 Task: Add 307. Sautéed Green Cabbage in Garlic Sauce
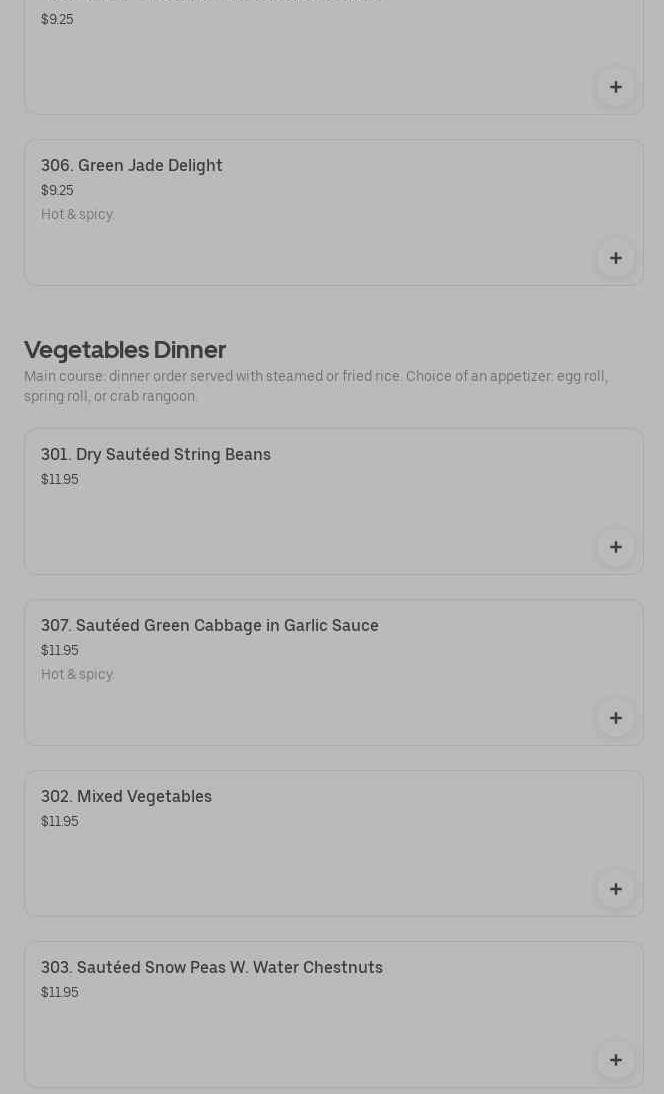coord(615,718)
